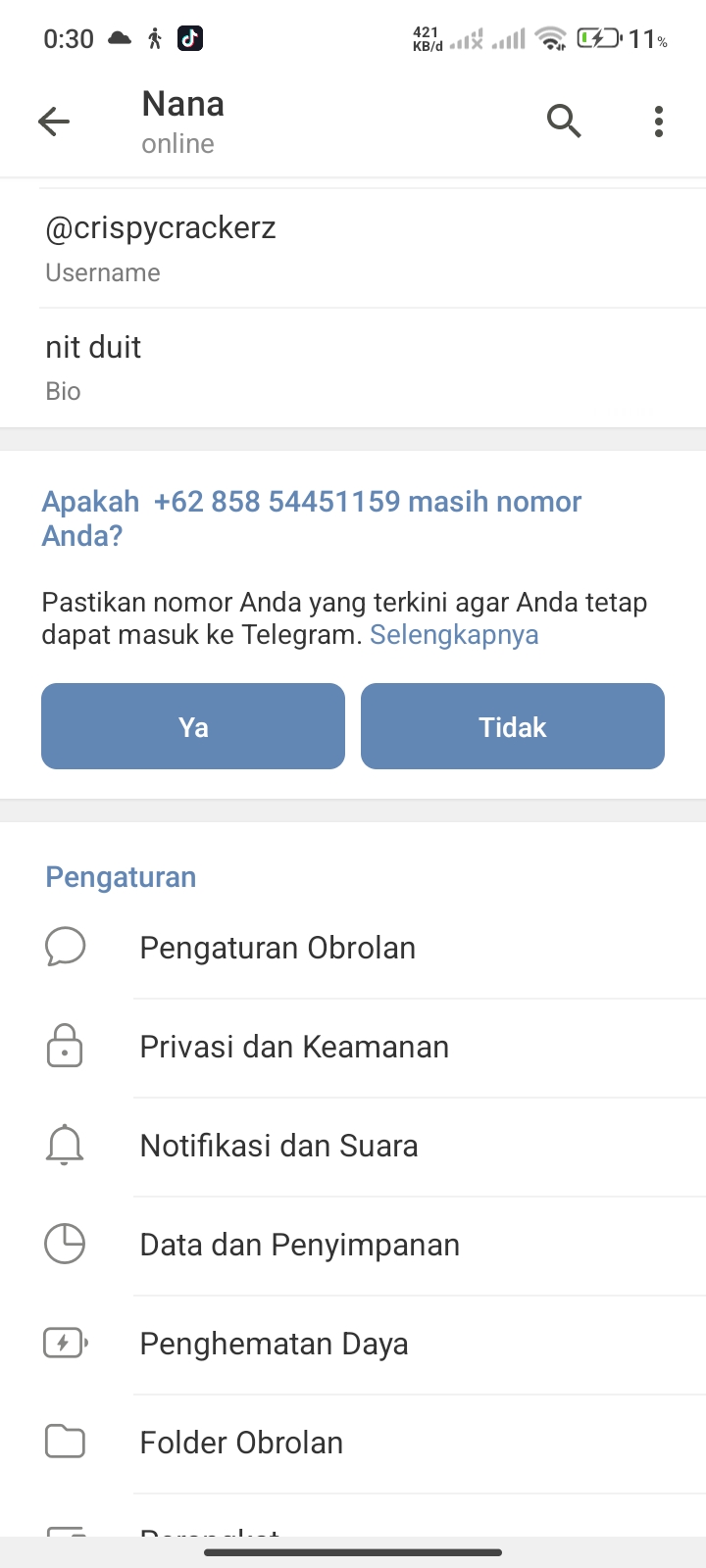
Task: Confirm the number with Ya
Action: click(193, 726)
